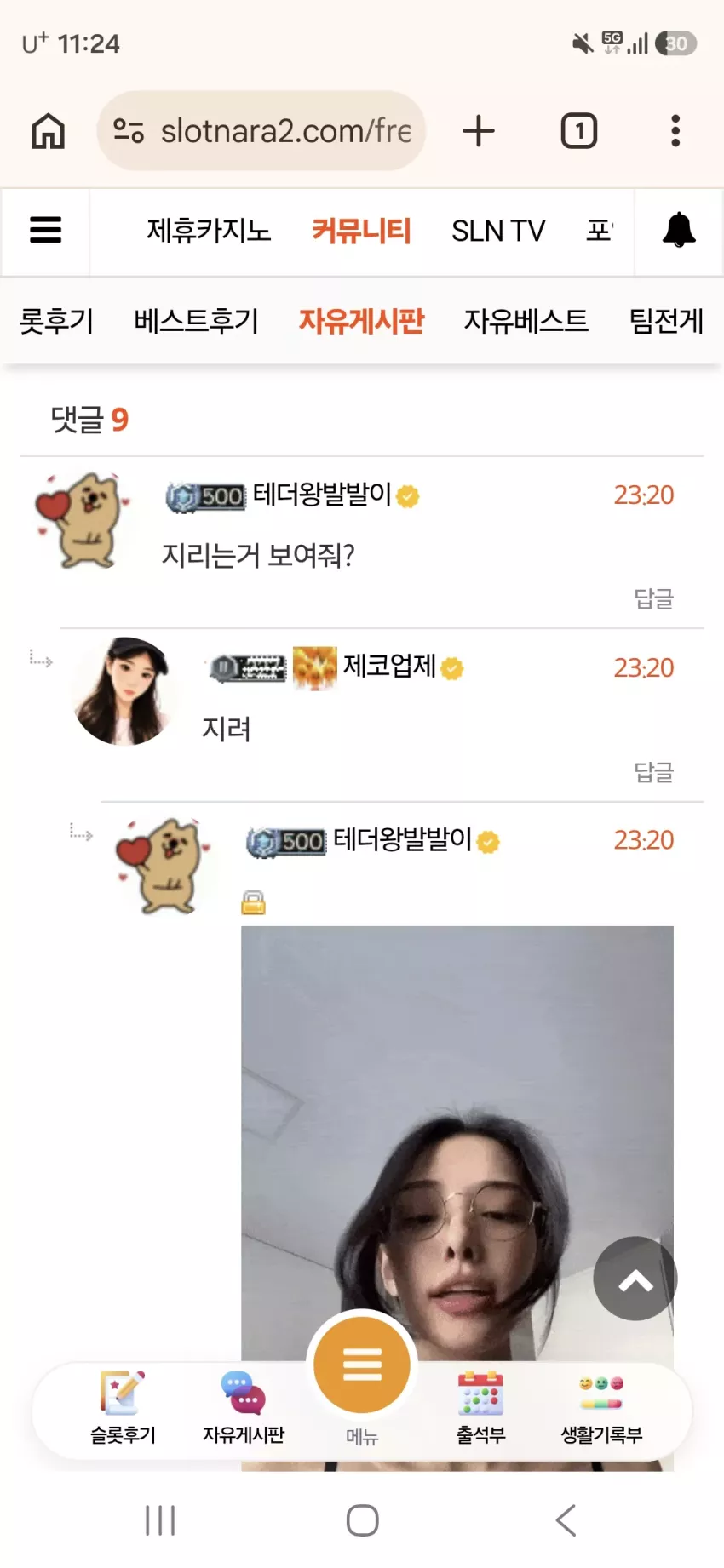Open a new browser tab
The width and height of the screenshot is (724, 1568).
[479, 131]
